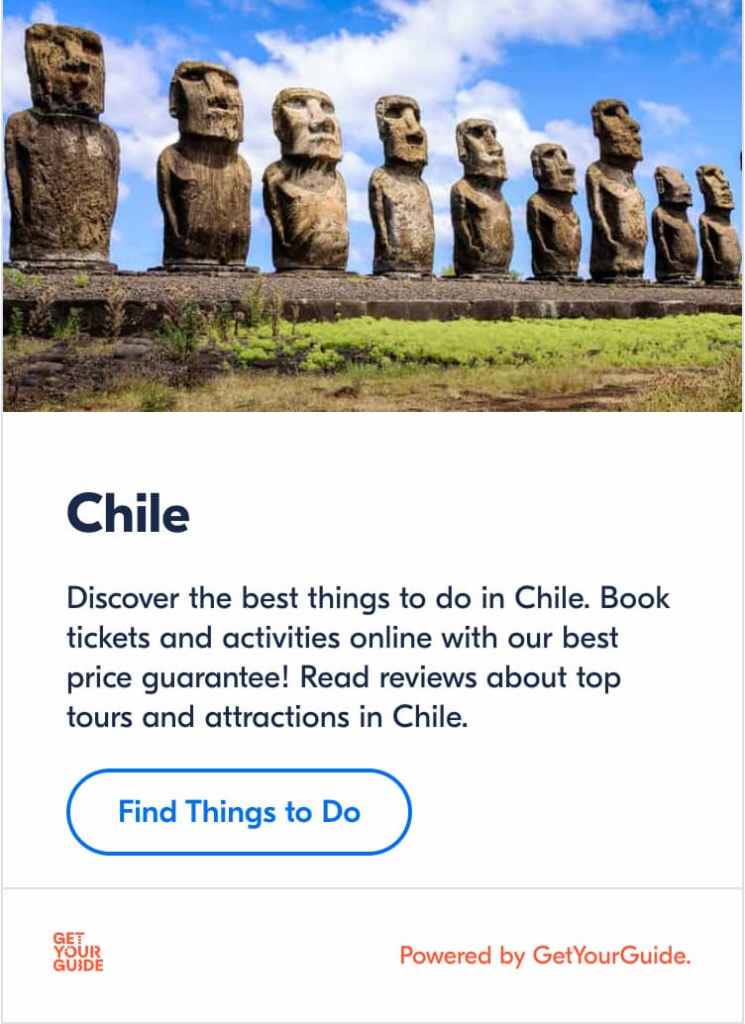The image size is (745, 1024).
Task: Open the Chile moai statues image
Action: (x=372, y=206)
